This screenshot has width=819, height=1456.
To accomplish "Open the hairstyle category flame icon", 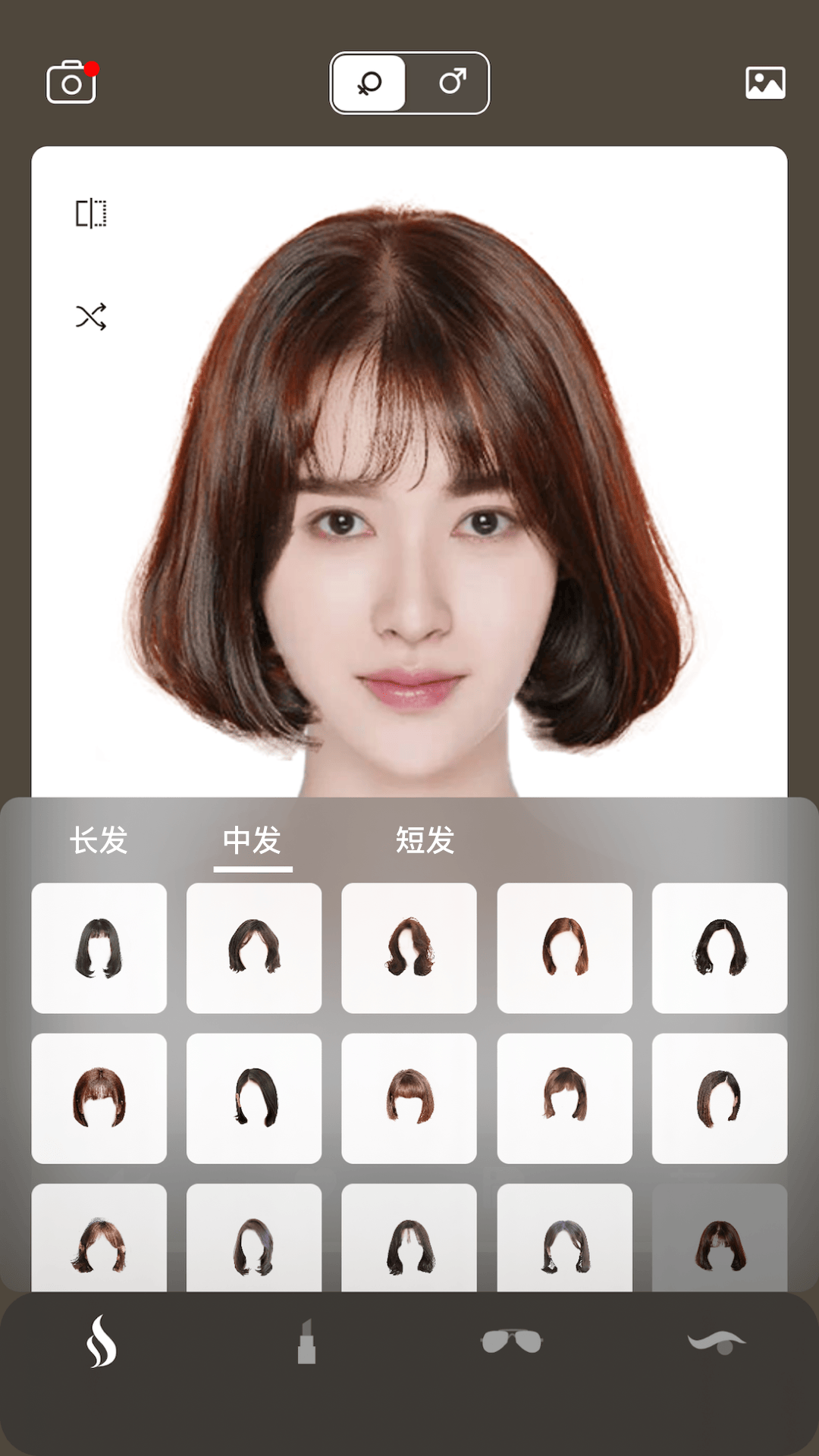I will click(x=102, y=1341).
